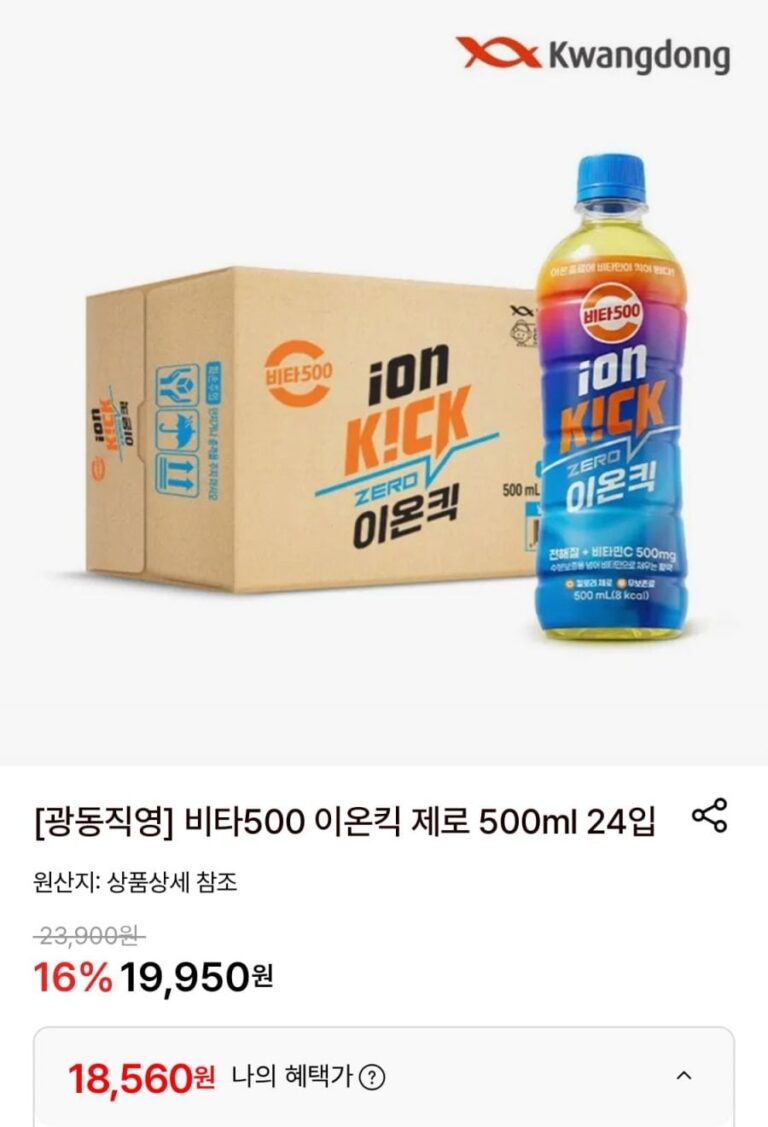Share this Vita500 ion Kick product
The height and width of the screenshot is (1127, 768).
pyautogui.click(x=709, y=817)
